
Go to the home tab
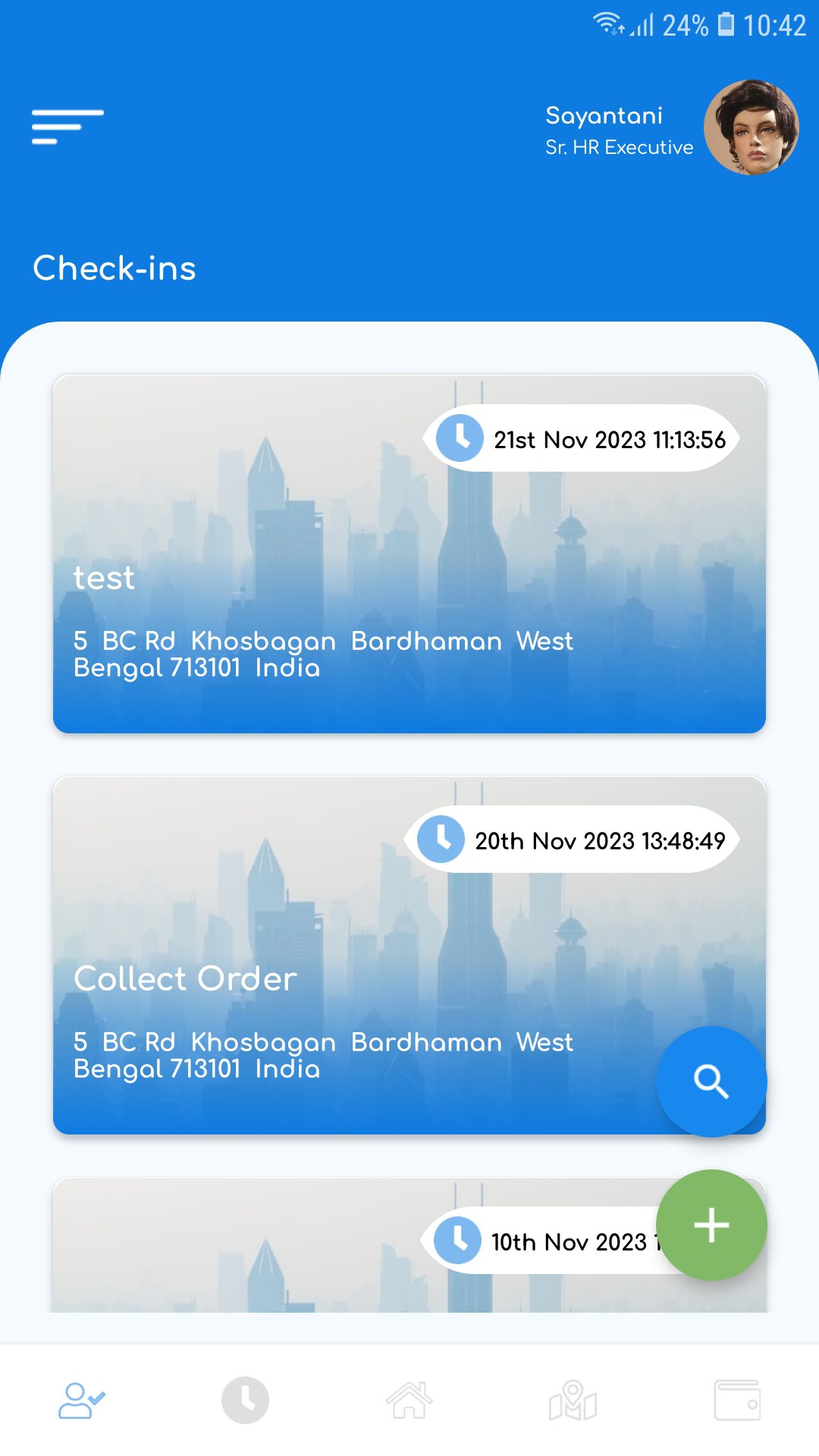409,1400
